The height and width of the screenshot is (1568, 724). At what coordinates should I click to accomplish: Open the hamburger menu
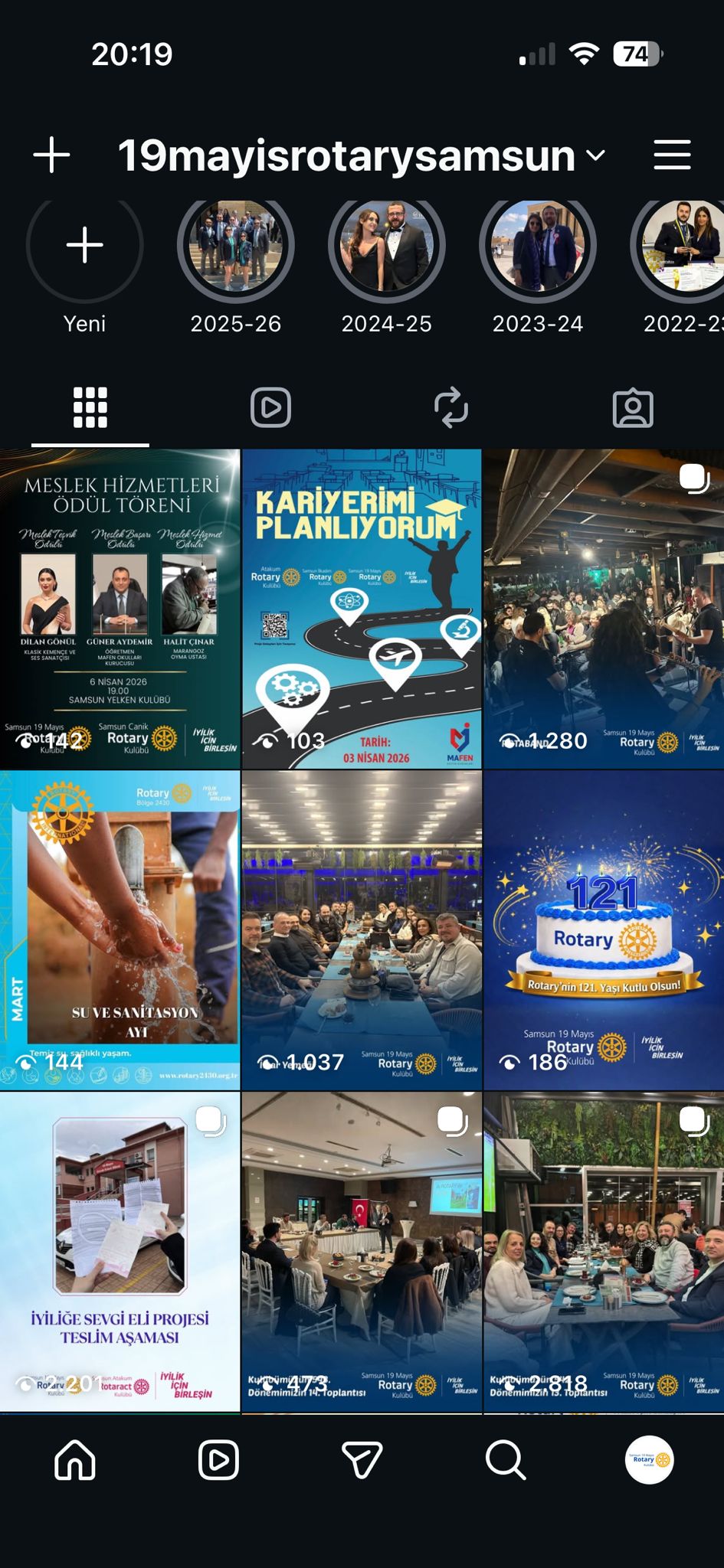[x=672, y=155]
